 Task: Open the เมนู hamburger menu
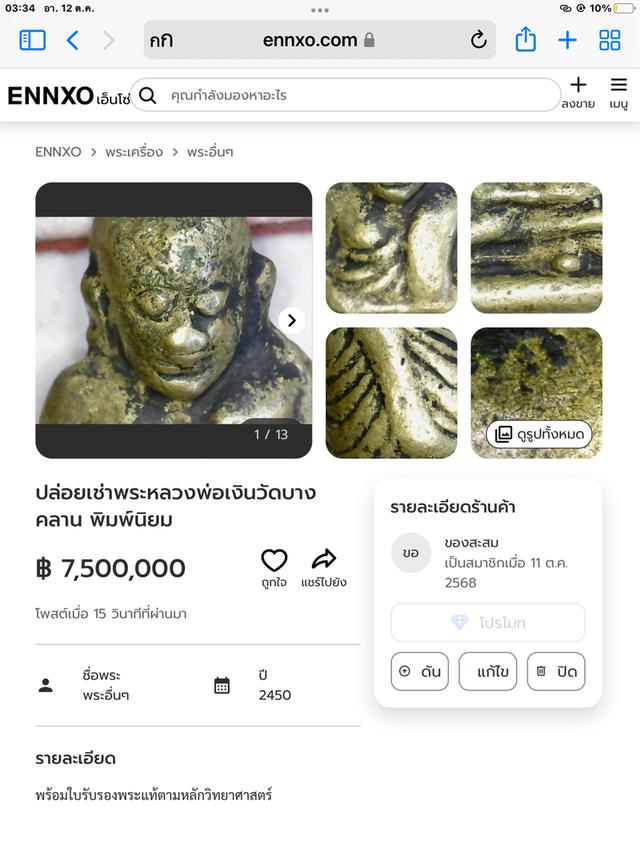(x=618, y=92)
